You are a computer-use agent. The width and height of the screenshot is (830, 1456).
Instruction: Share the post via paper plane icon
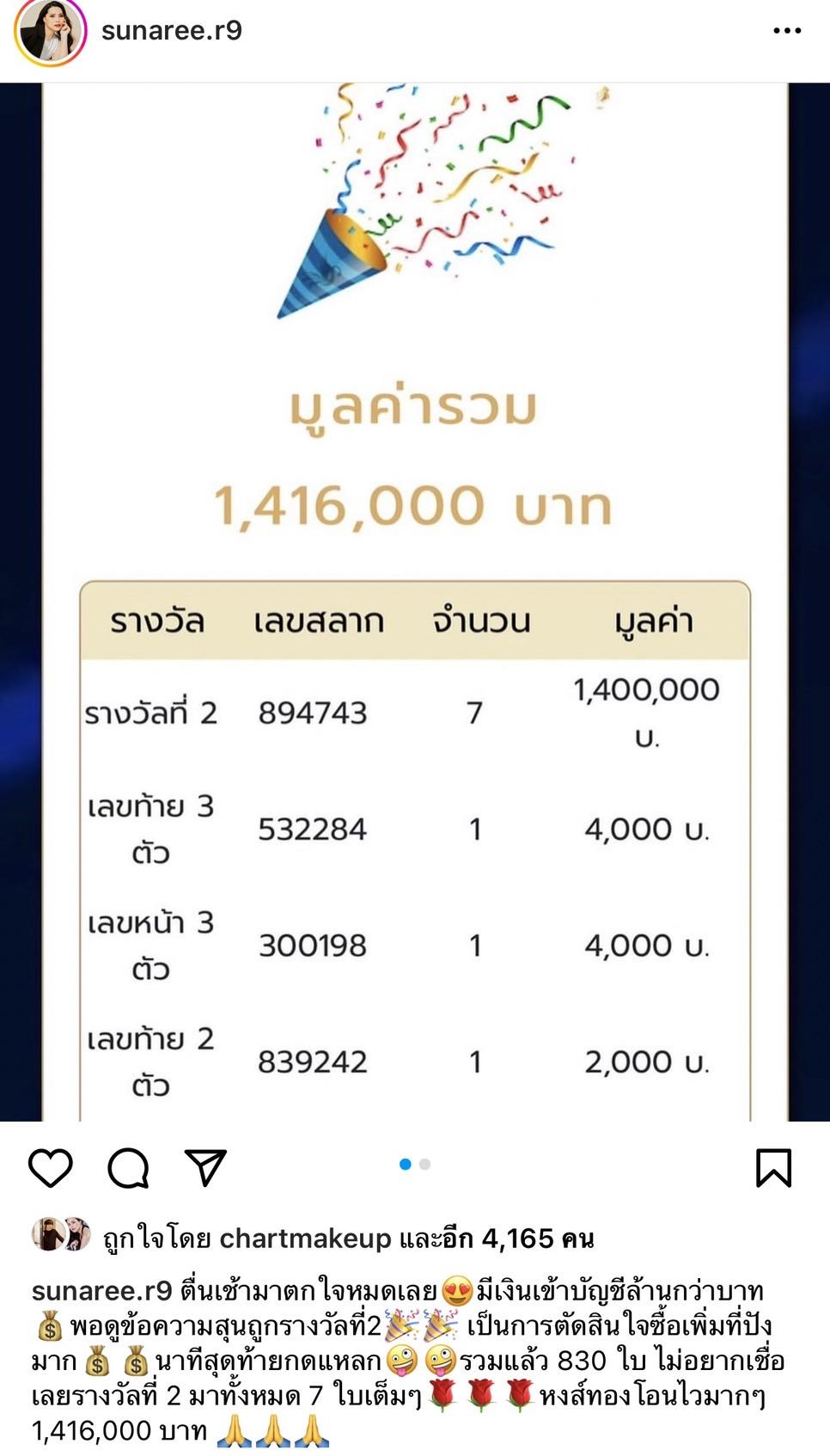205,1167
